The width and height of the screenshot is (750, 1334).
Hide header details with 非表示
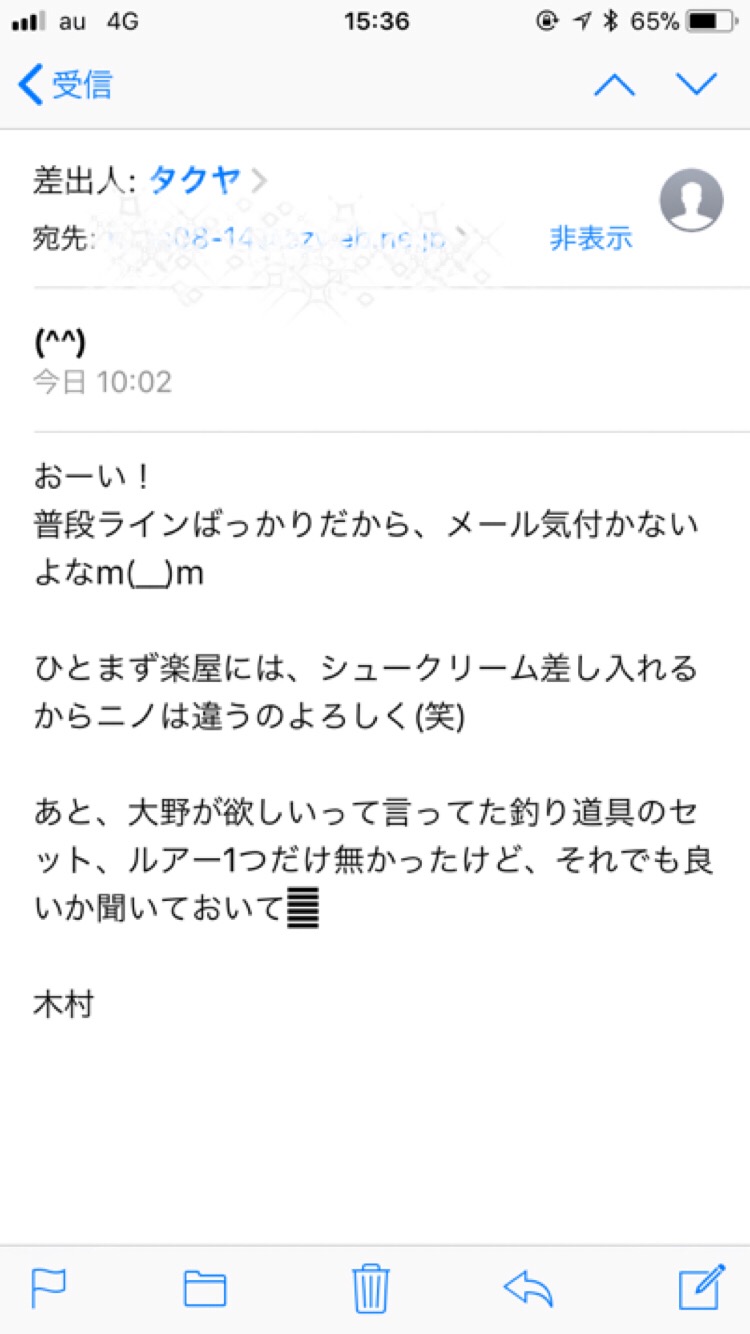tap(591, 238)
